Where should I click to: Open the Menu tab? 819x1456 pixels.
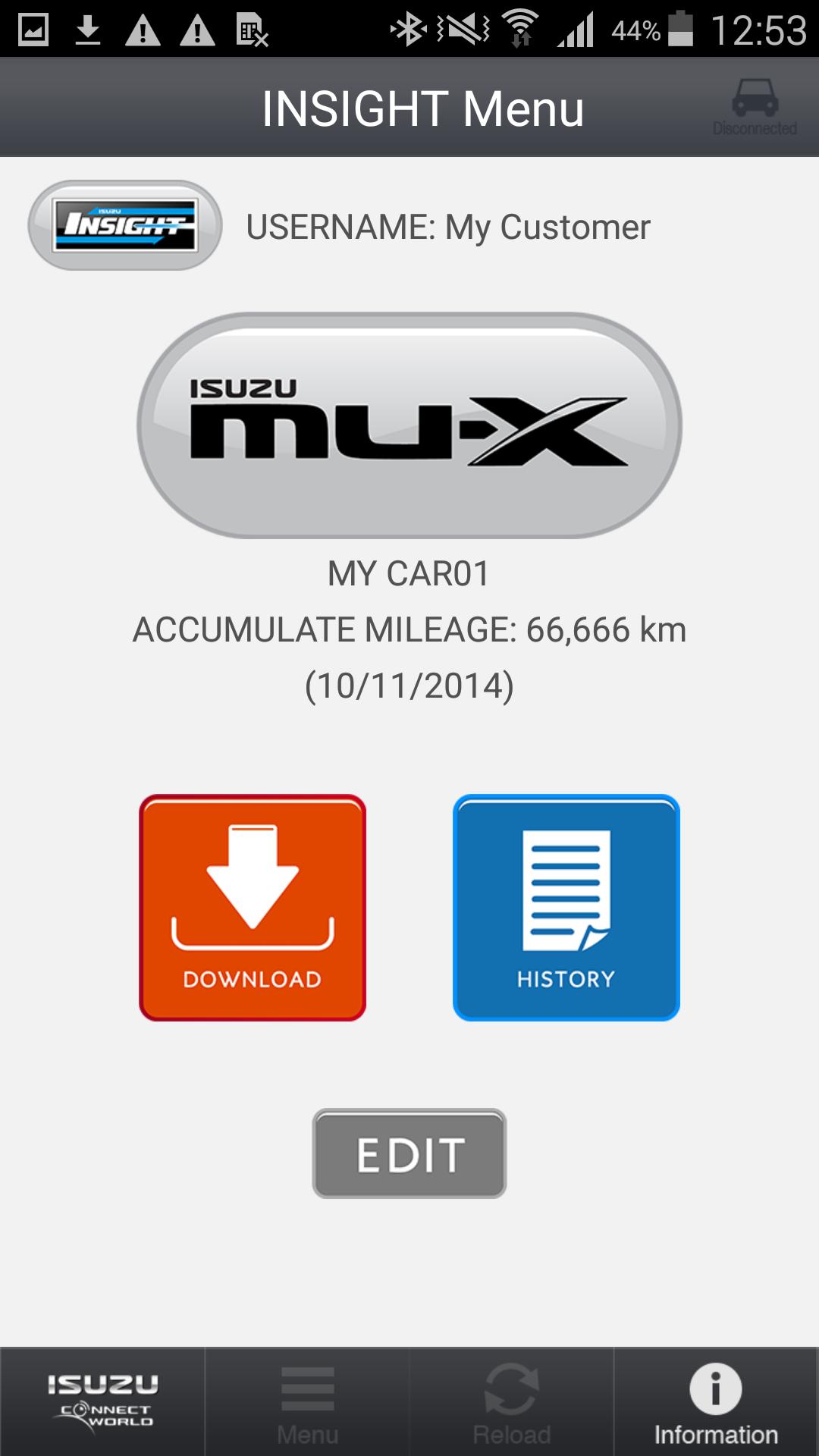coord(307,1402)
